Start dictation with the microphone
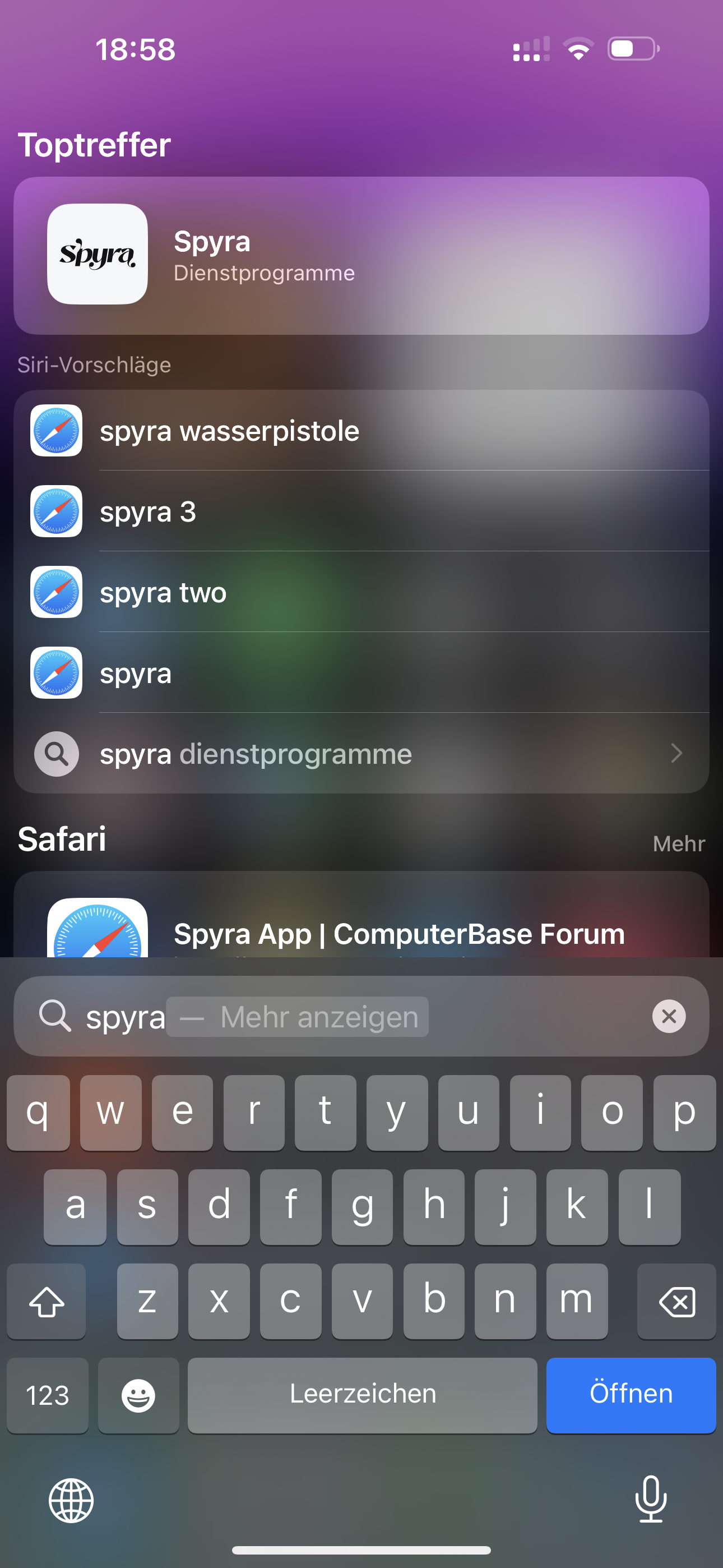723x1568 pixels. tap(651, 1498)
